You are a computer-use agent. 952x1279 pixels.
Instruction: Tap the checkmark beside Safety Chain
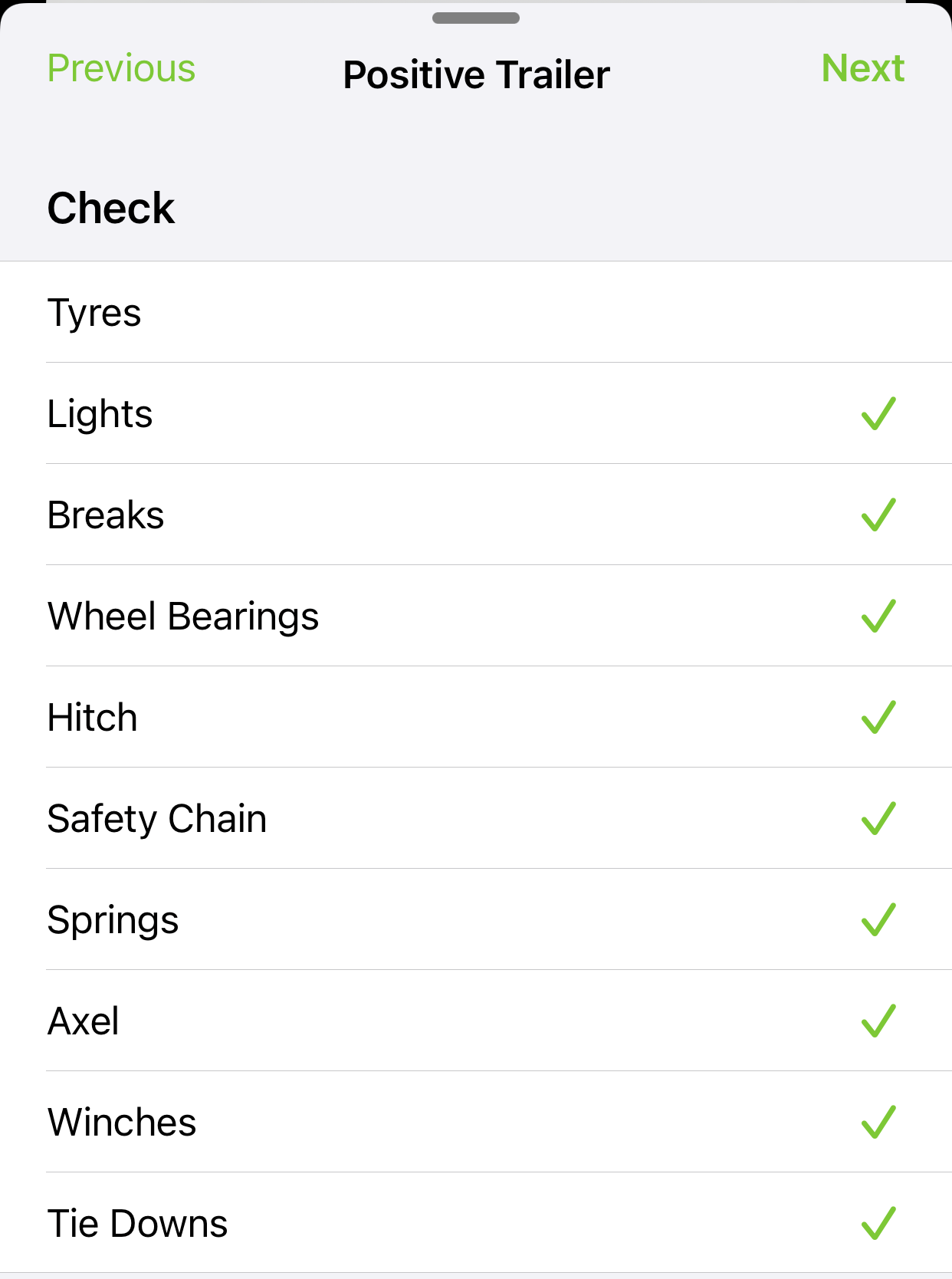click(878, 818)
